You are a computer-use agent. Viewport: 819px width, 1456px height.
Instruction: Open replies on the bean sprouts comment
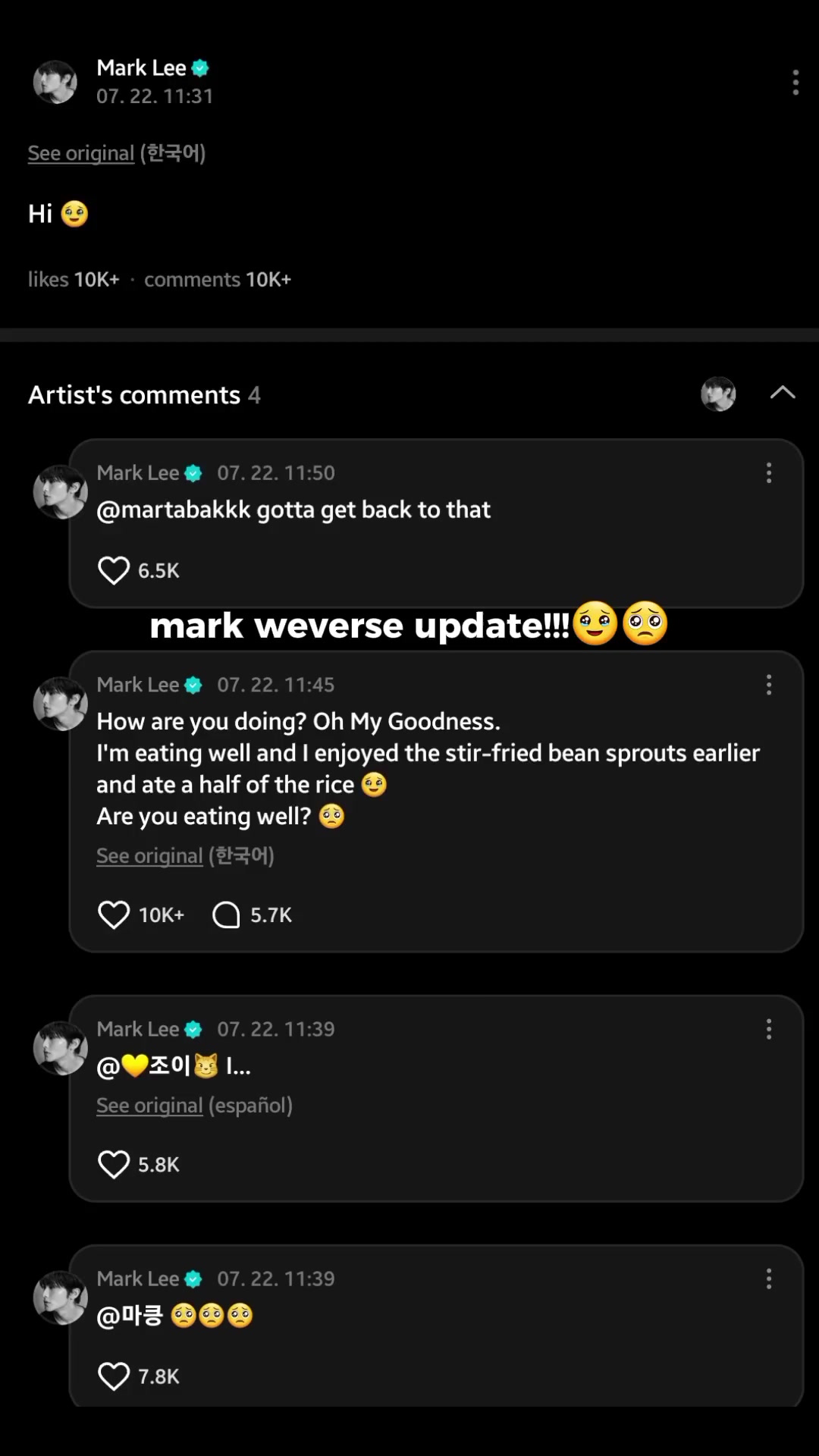[226, 915]
